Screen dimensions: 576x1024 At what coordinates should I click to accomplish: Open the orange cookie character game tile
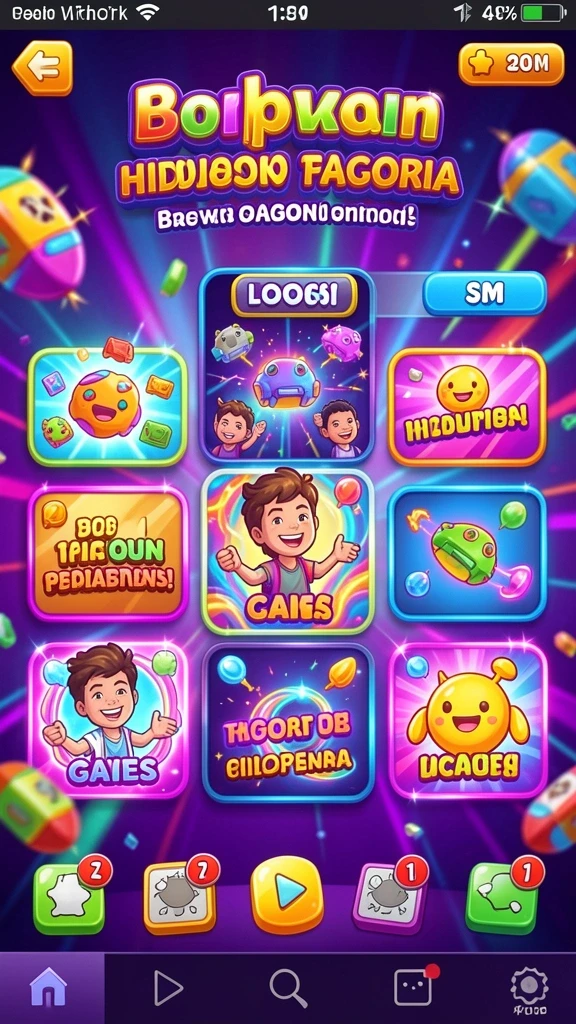tap(108, 406)
